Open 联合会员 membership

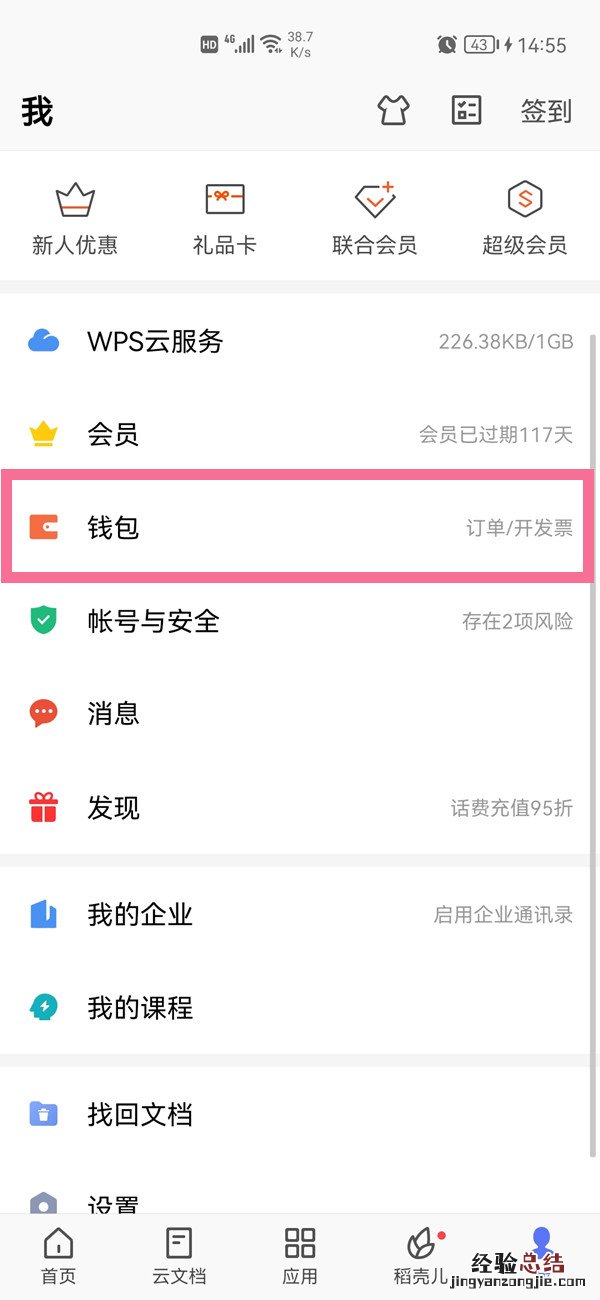pos(375,219)
